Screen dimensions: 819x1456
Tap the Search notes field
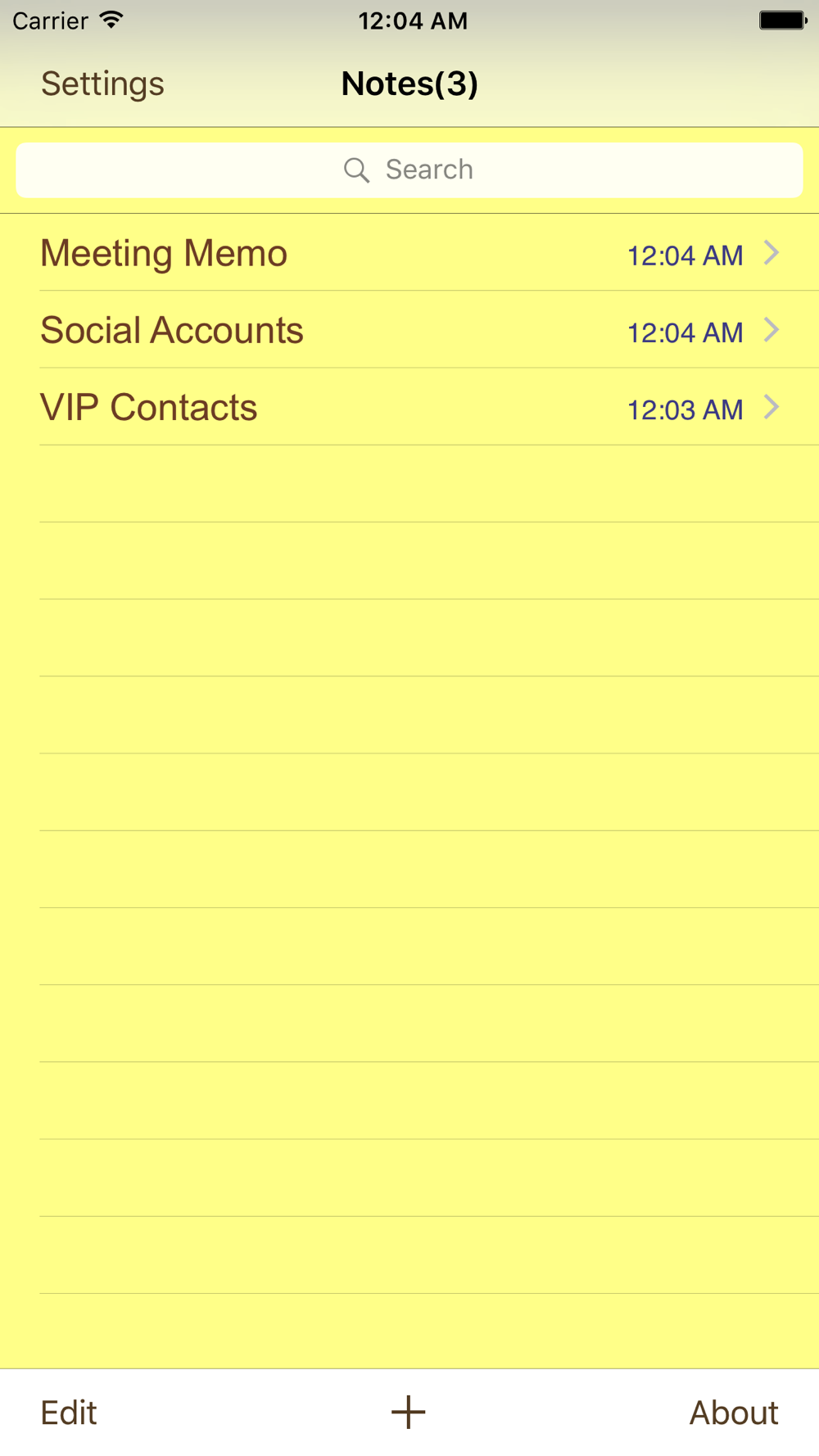pos(409,170)
